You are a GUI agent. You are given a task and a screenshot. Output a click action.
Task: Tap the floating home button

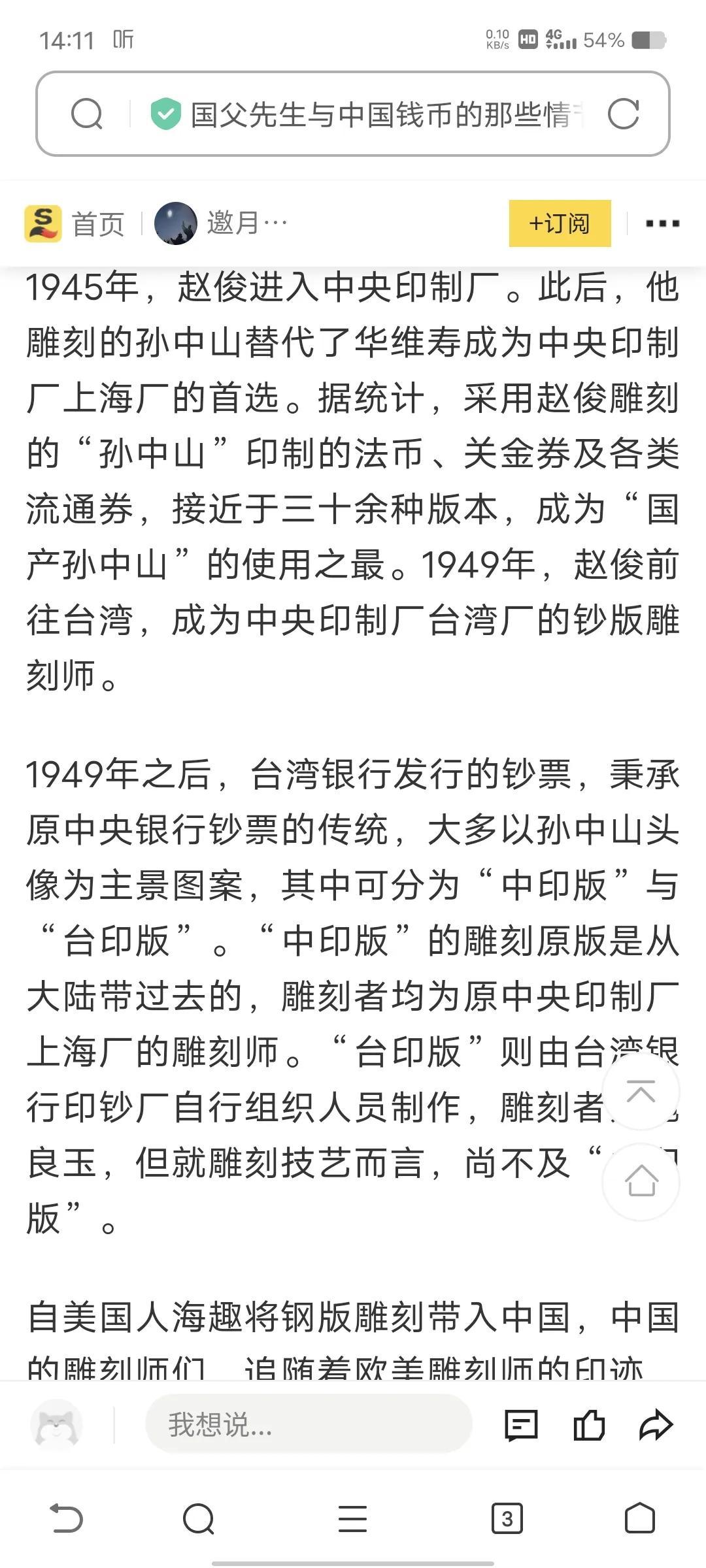pos(641,1182)
